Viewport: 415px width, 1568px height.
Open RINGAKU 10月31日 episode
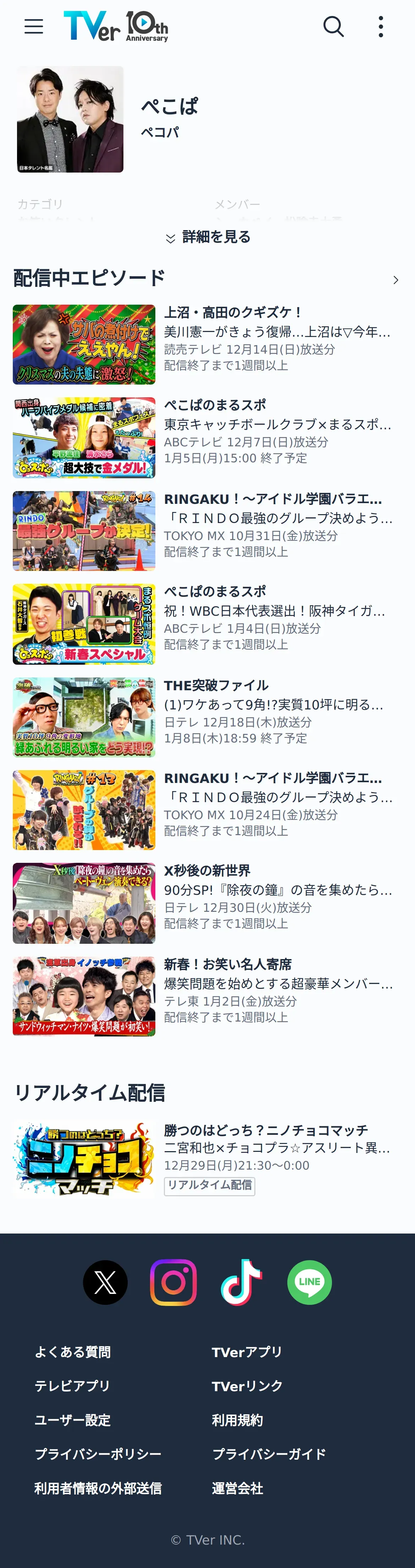(207, 531)
